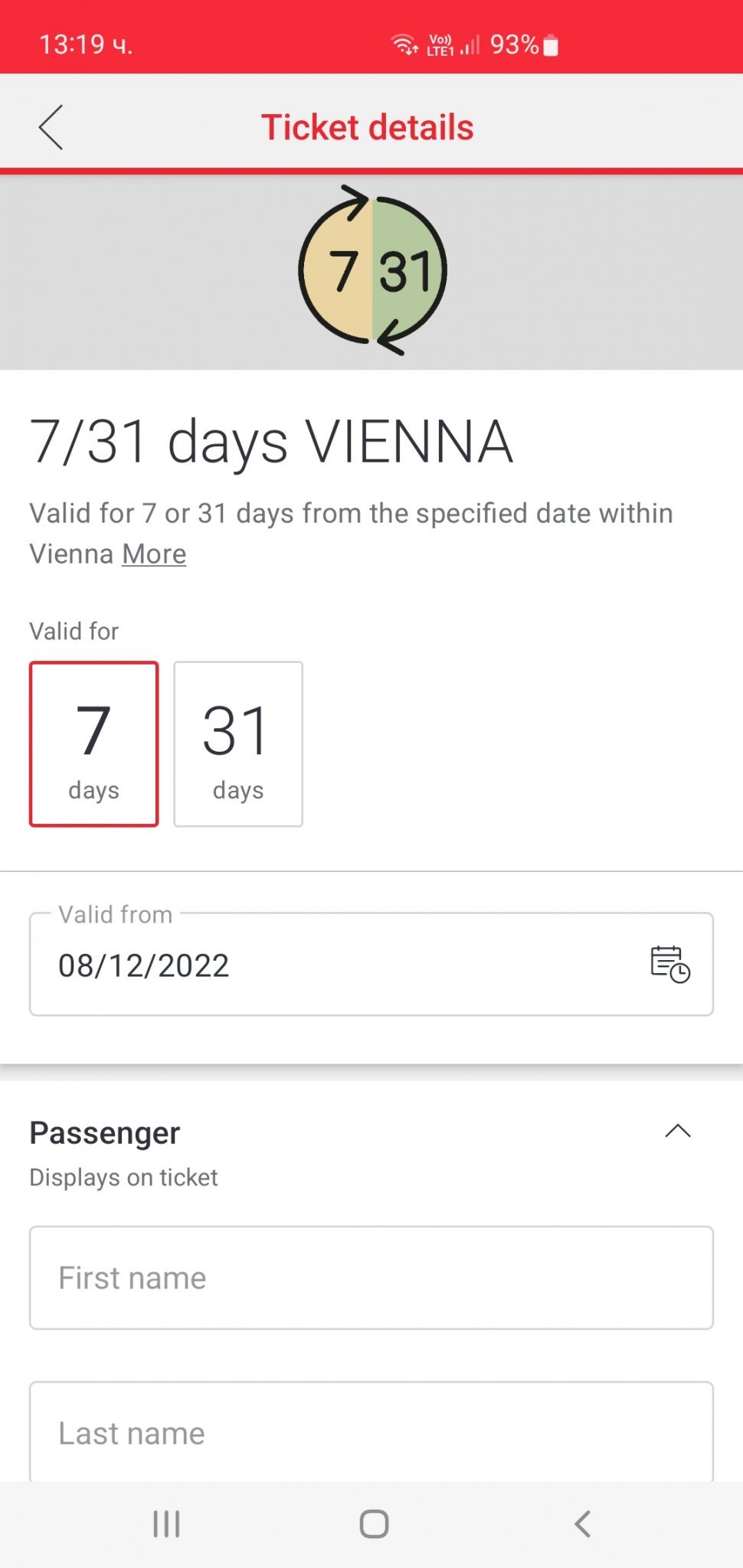Focus the First name field
This screenshot has height=1568, width=743.
coord(371,1278)
